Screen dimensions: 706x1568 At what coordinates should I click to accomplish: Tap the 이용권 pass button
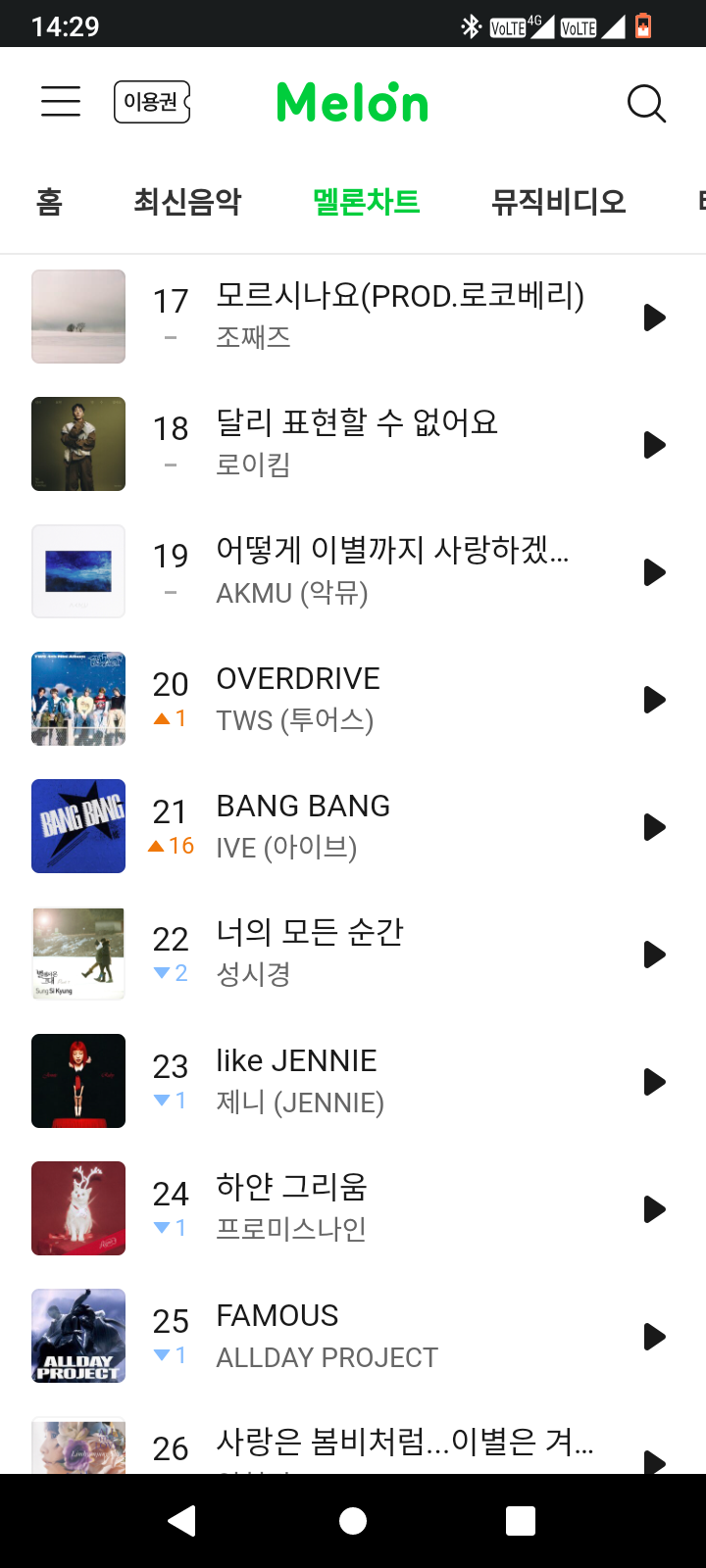[x=152, y=102]
